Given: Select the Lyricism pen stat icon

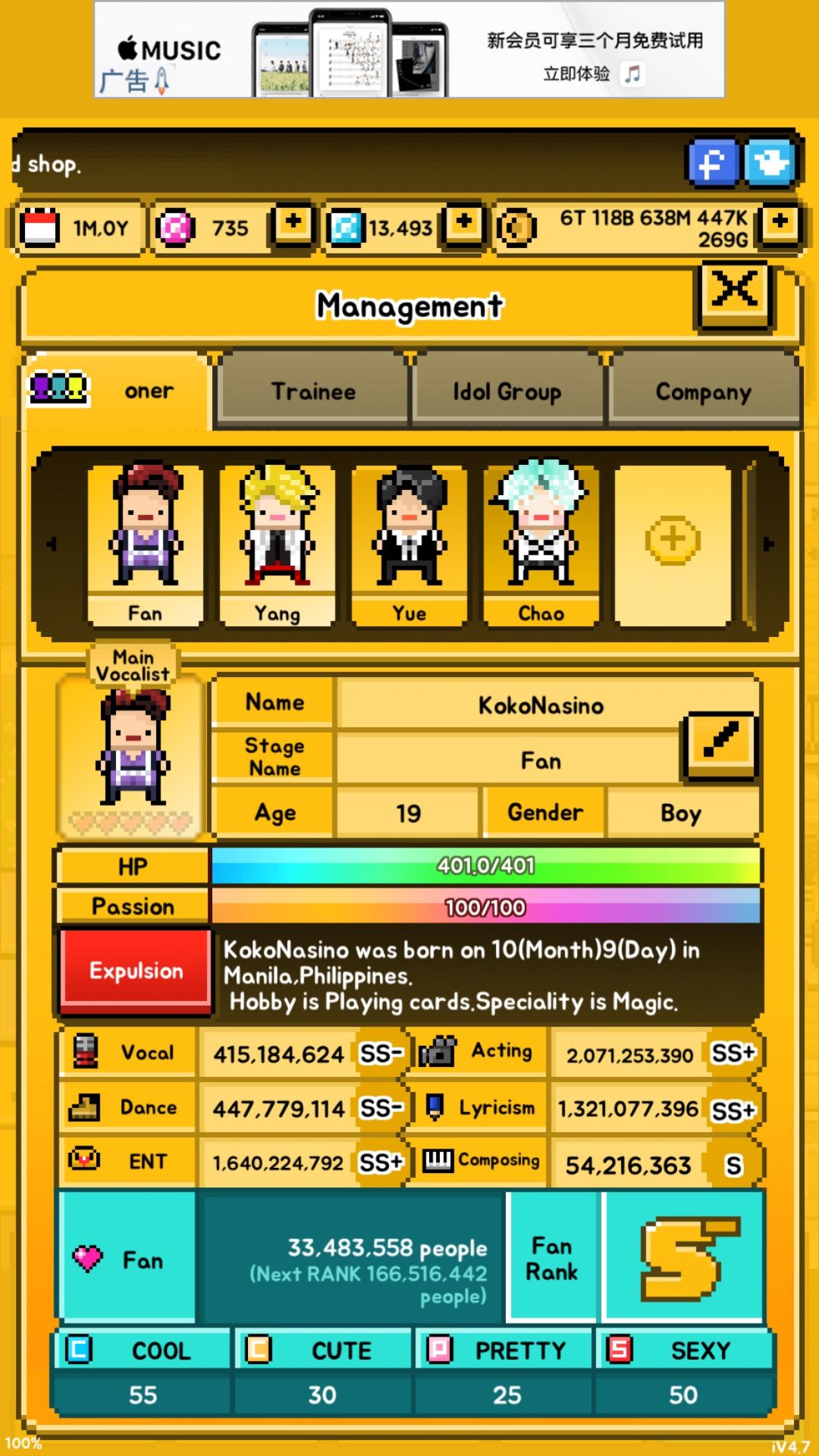Looking at the screenshot, I should tap(434, 1107).
